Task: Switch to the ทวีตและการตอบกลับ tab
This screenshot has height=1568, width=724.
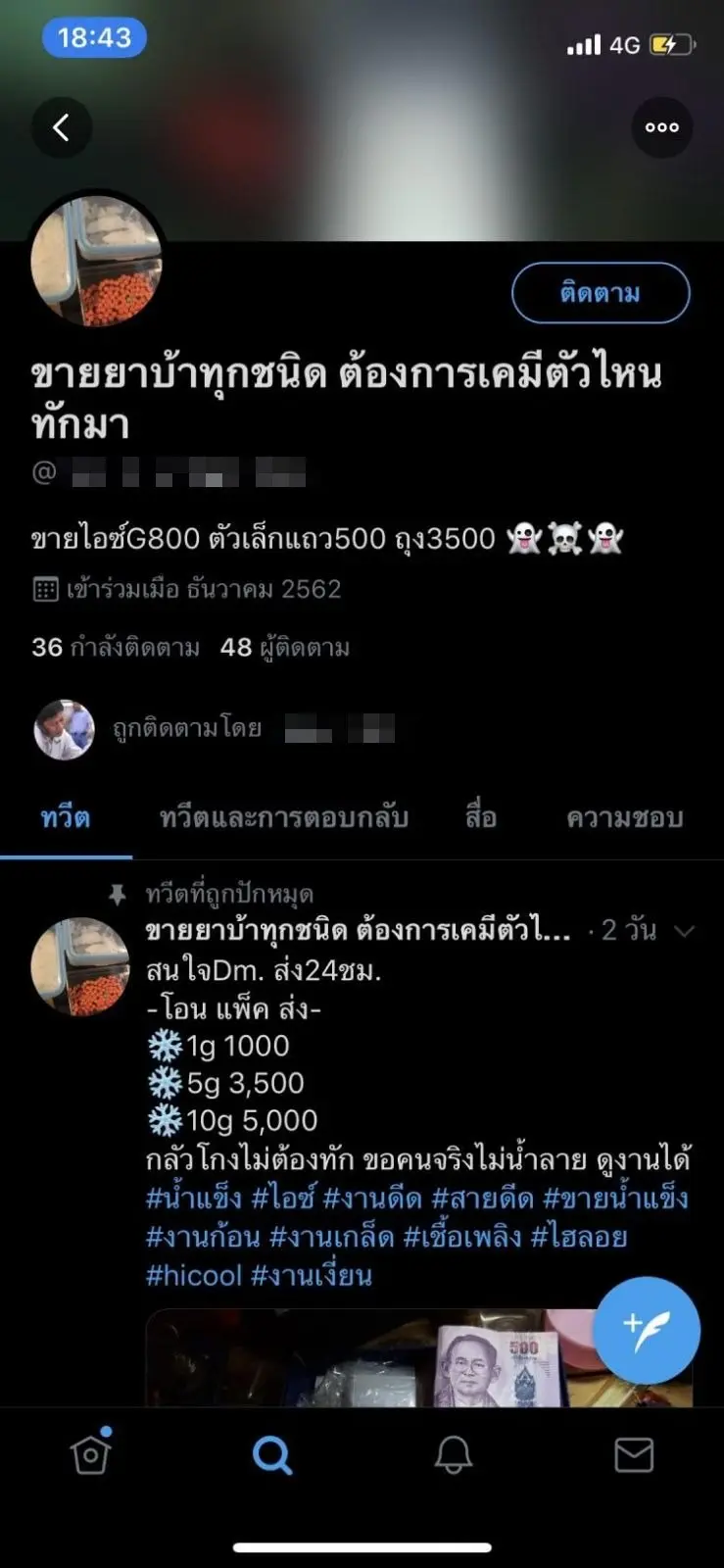Action: [284, 818]
